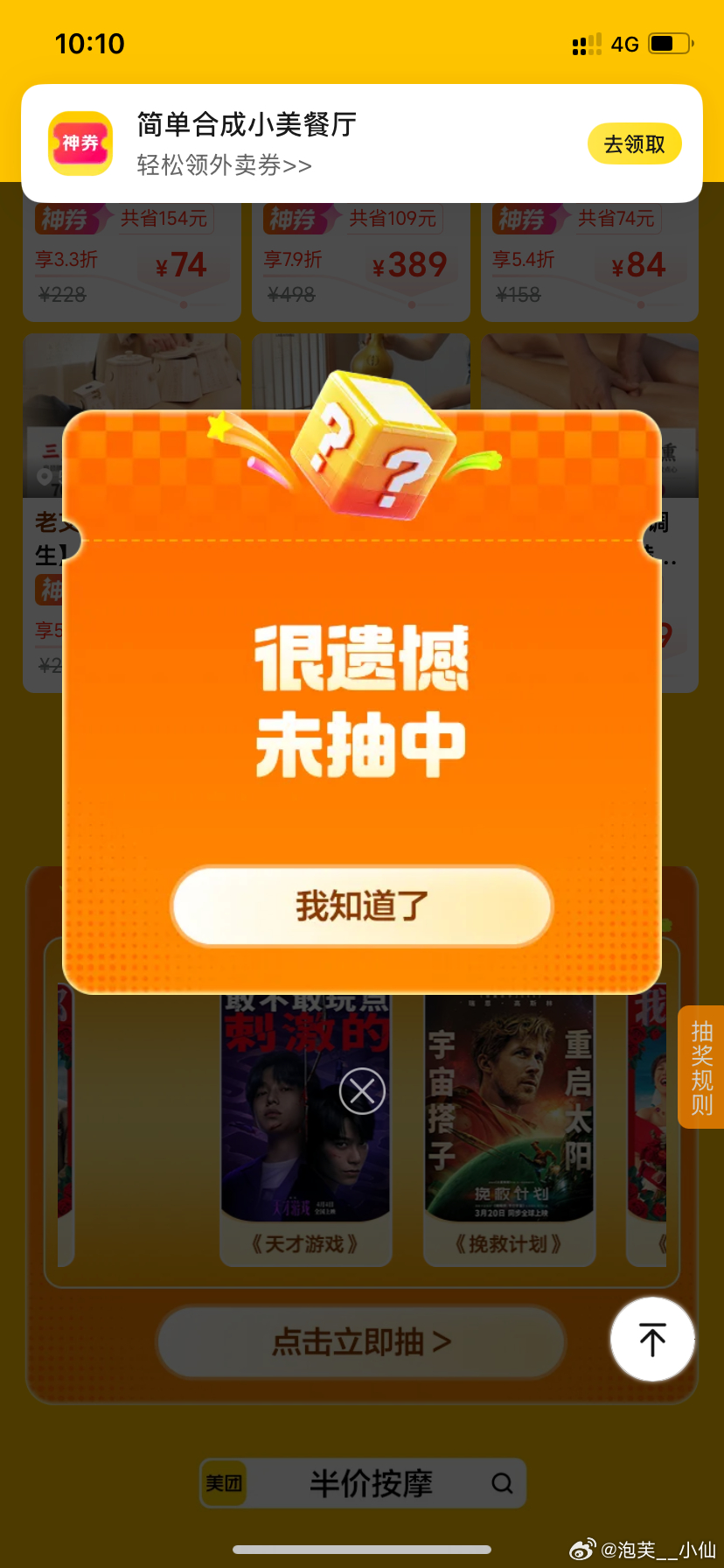Tap 去领取 in the top banner

(x=634, y=143)
